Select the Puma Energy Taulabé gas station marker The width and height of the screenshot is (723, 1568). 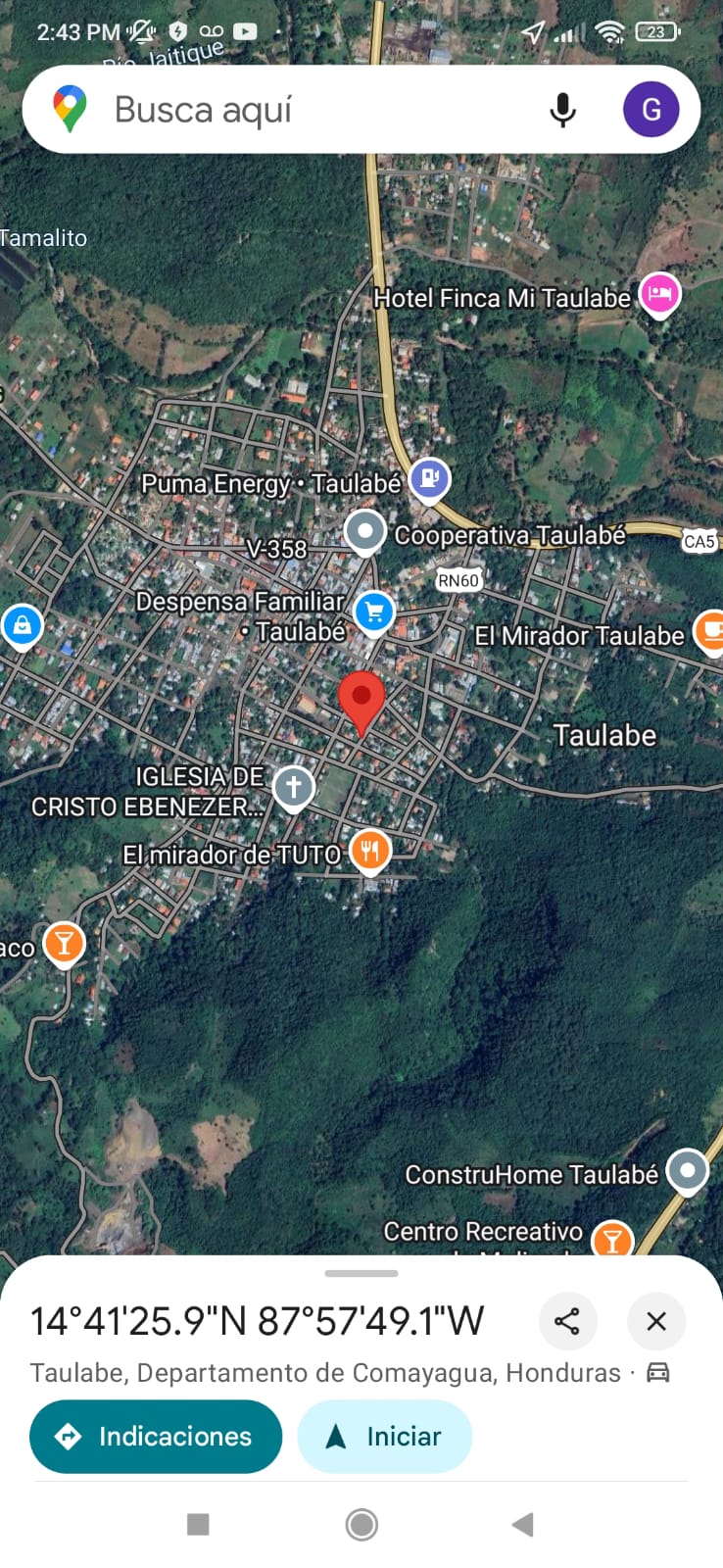point(429,479)
